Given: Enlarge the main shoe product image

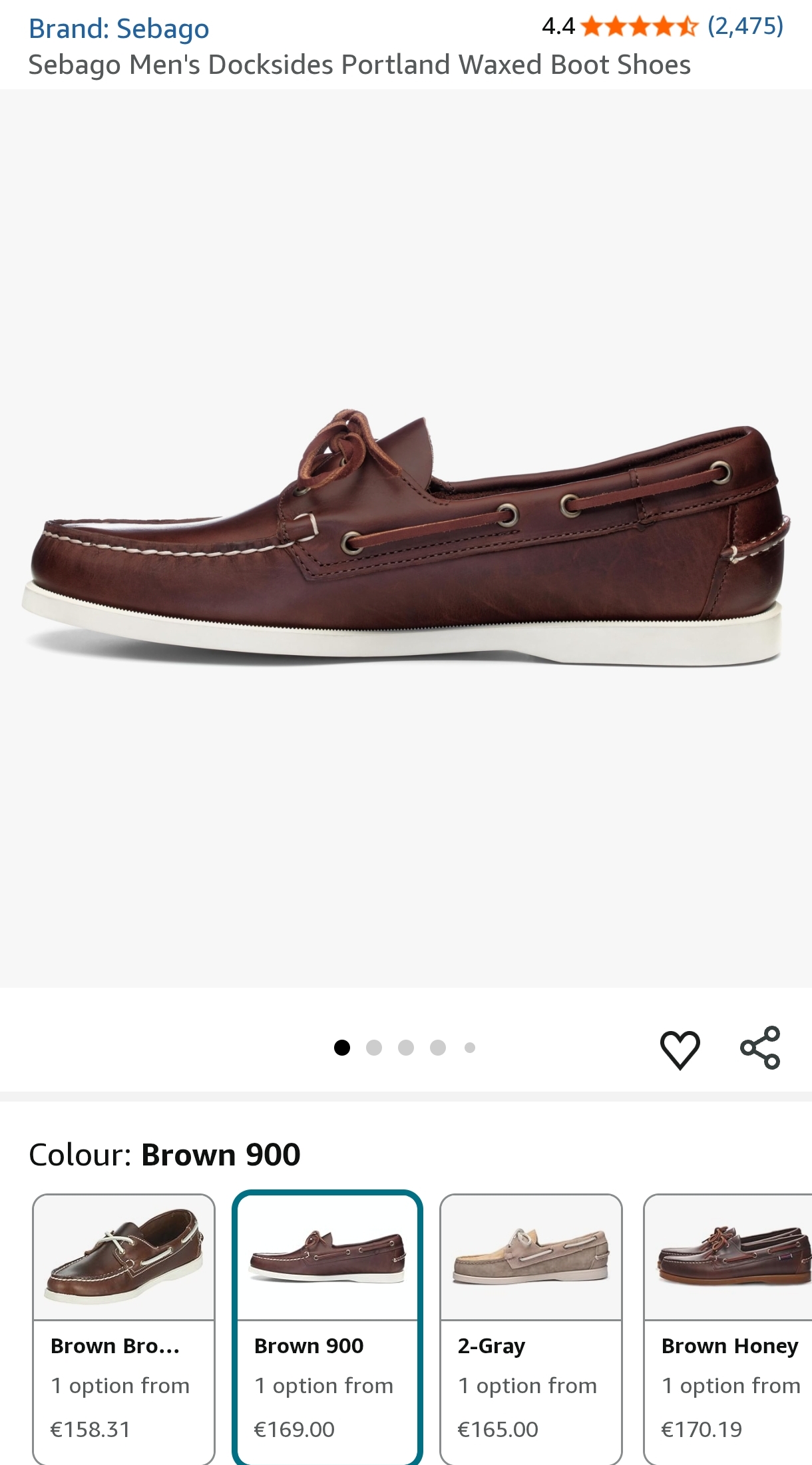Looking at the screenshot, I should pyautogui.click(x=406, y=539).
